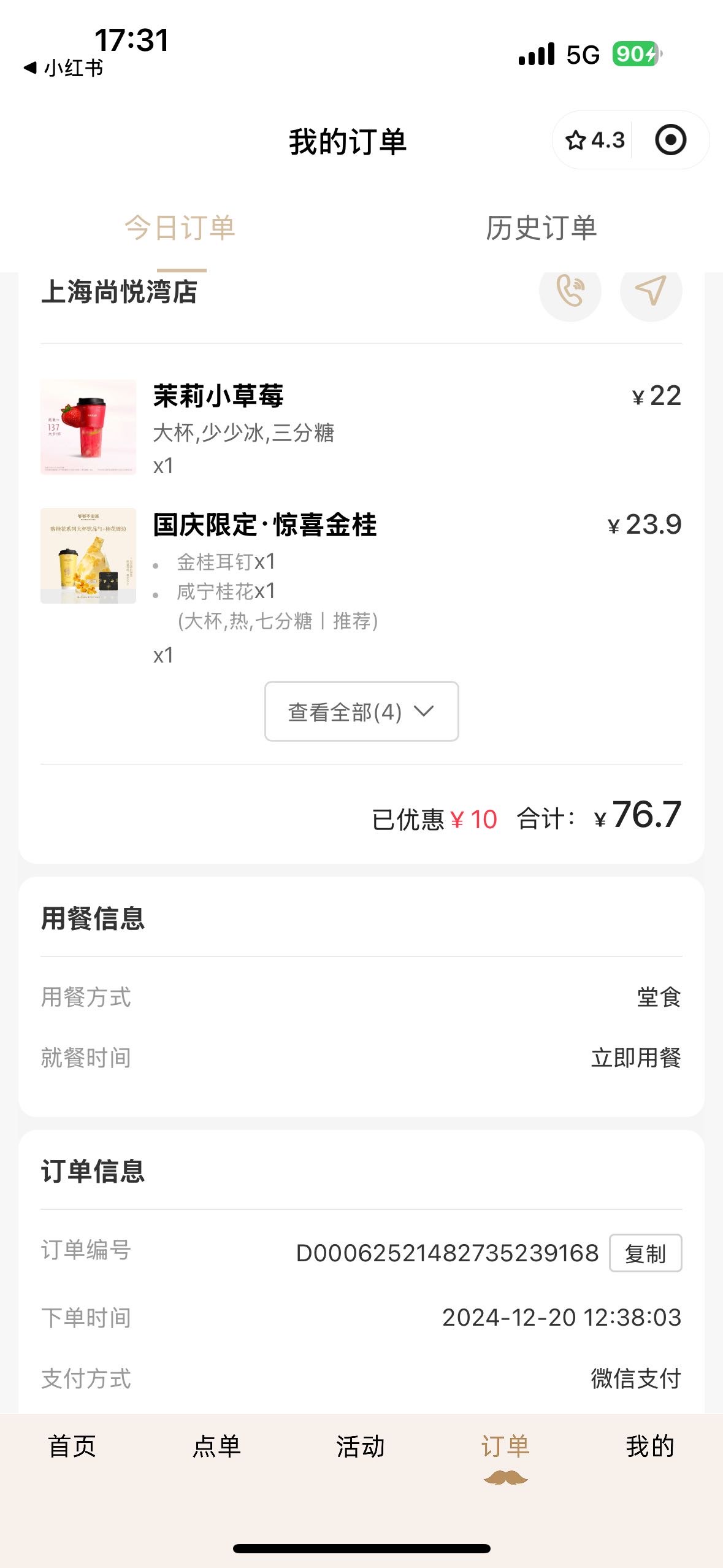The height and width of the screenshot is (1568, 723).
Task: Navigate to the store location
Action: [x=651, y=290]
